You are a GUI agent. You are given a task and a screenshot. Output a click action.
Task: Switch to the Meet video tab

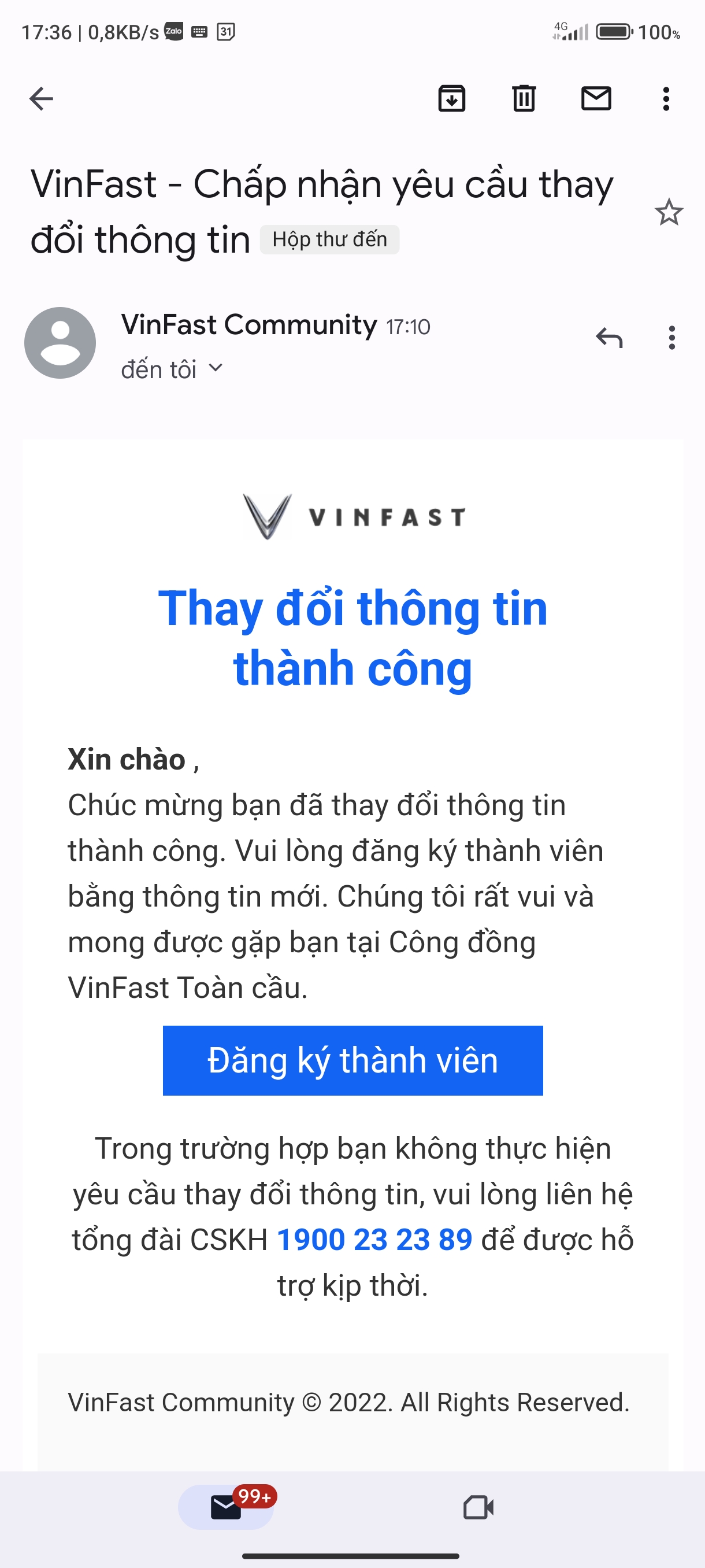pos(478,1507)
